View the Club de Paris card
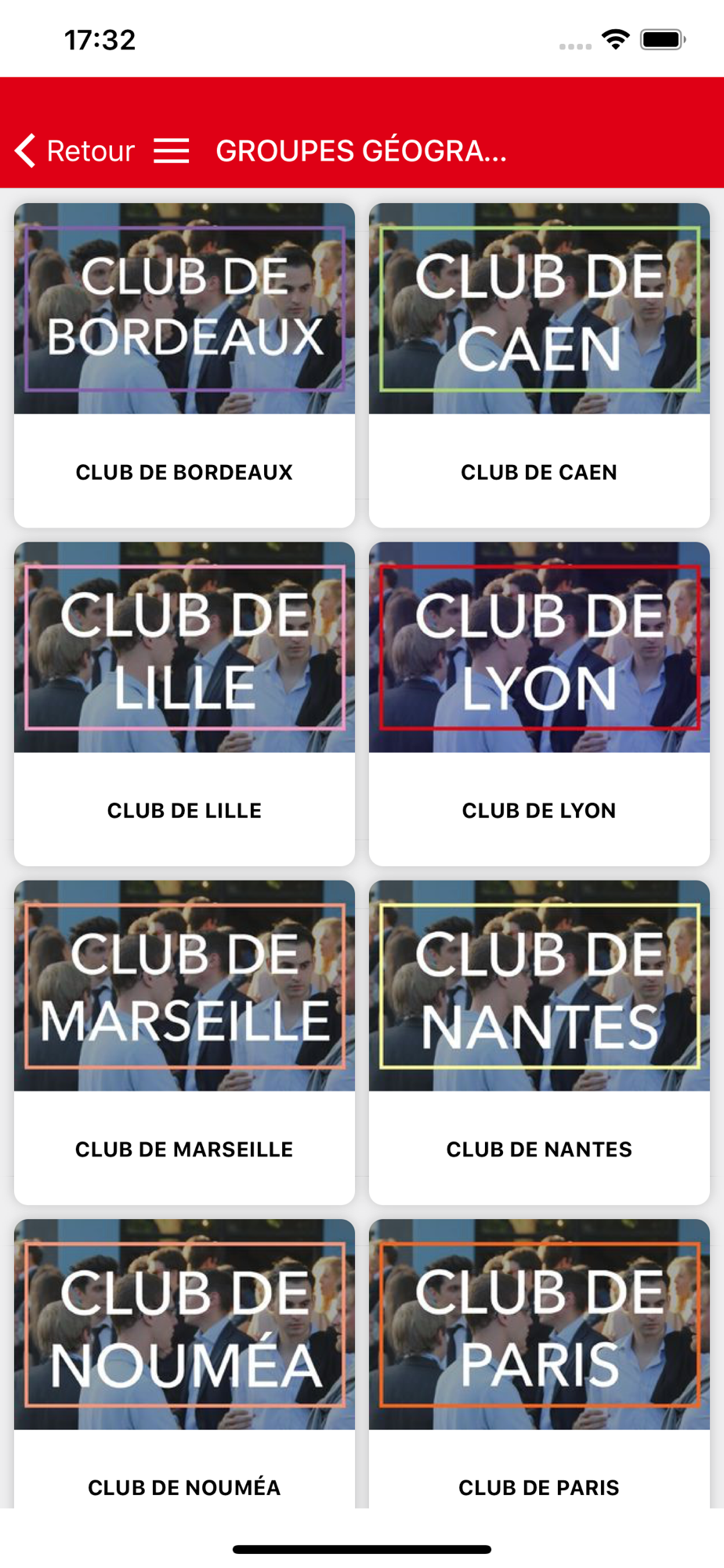Image resolution: width=724 pixels, height=1568 pixels. coord(539,1364)
